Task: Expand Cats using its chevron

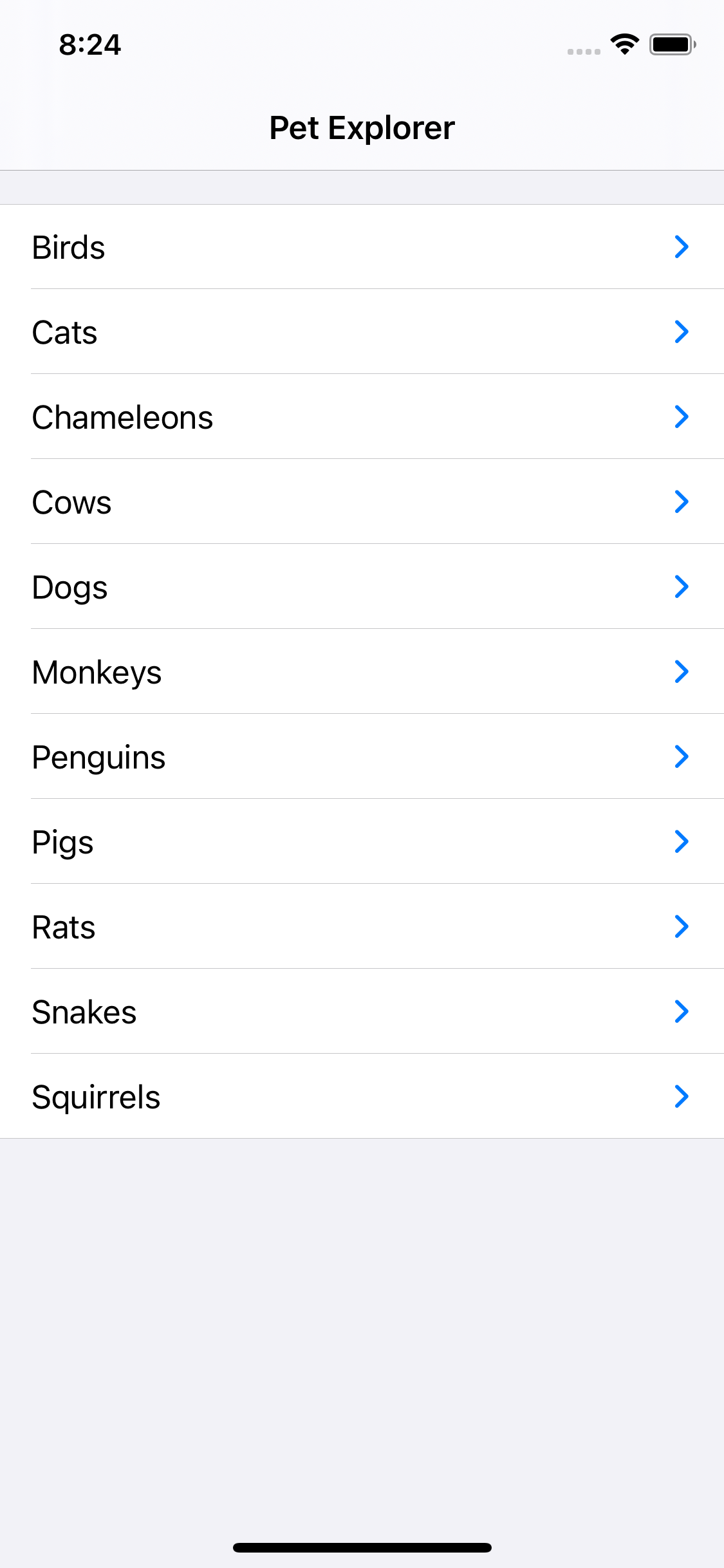Action: (x=682, y=333)
